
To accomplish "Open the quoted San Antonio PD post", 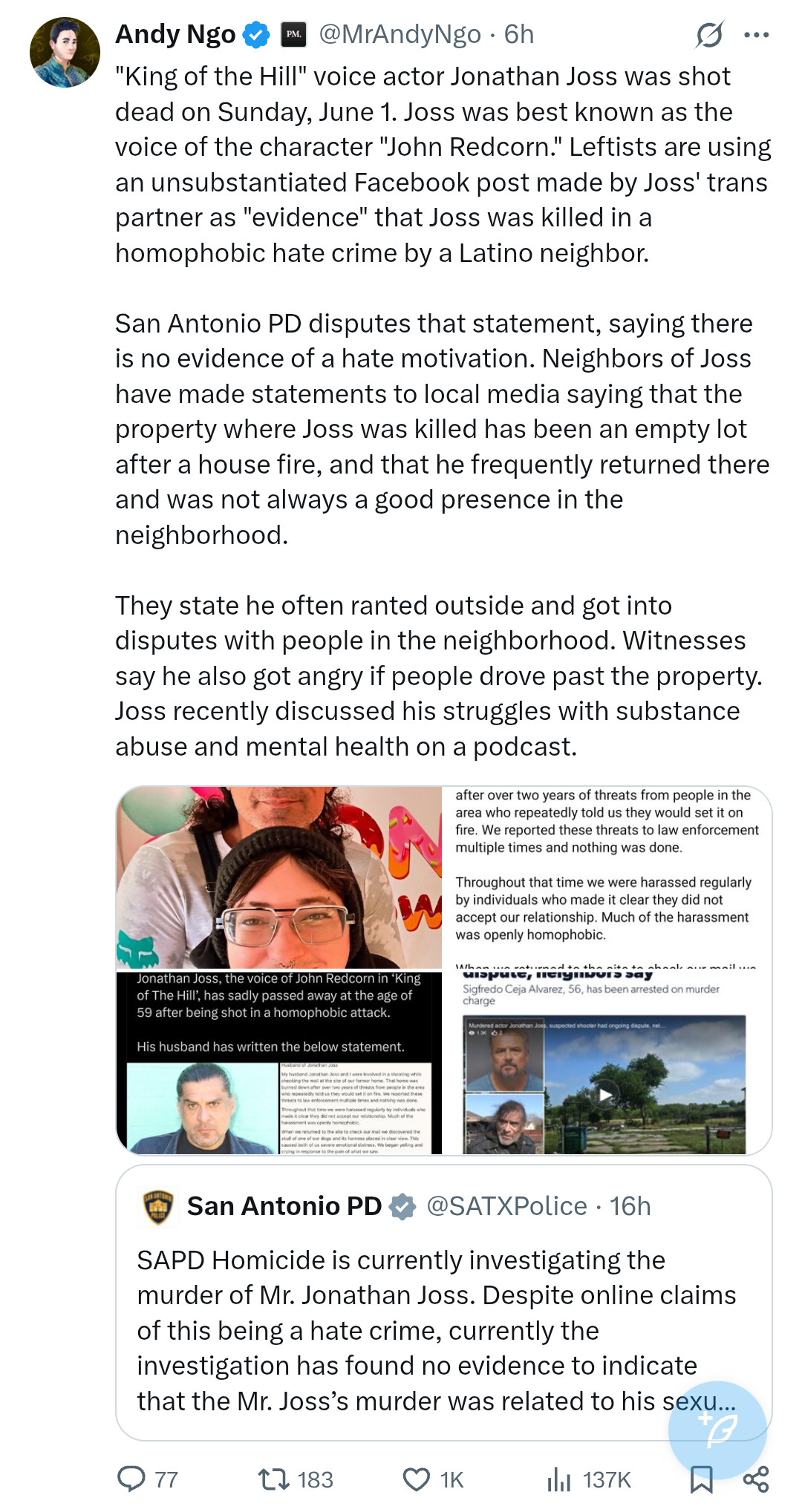I will tap(443, 1303).
